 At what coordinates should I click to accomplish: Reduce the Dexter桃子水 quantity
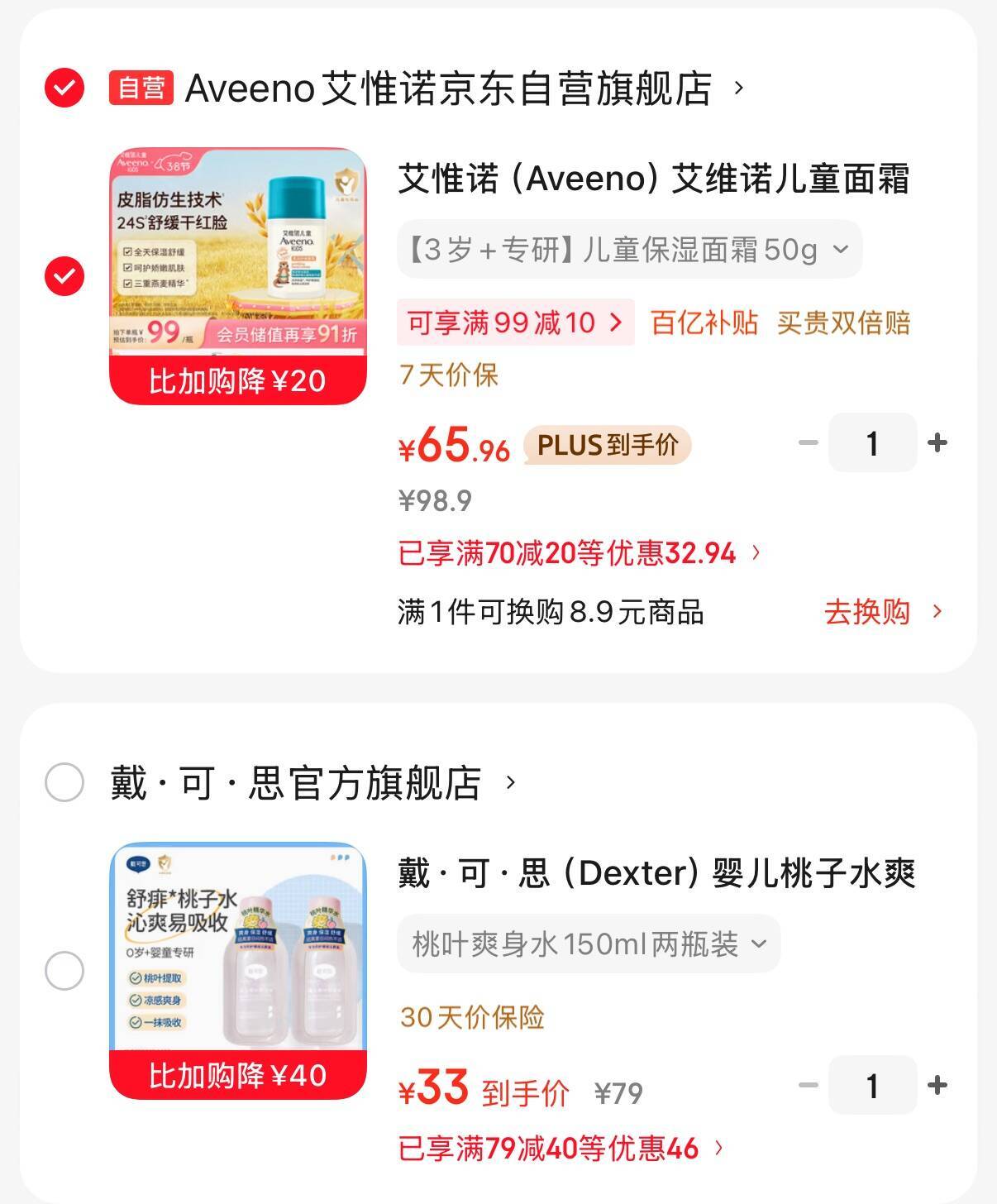tap(808, 1085)
